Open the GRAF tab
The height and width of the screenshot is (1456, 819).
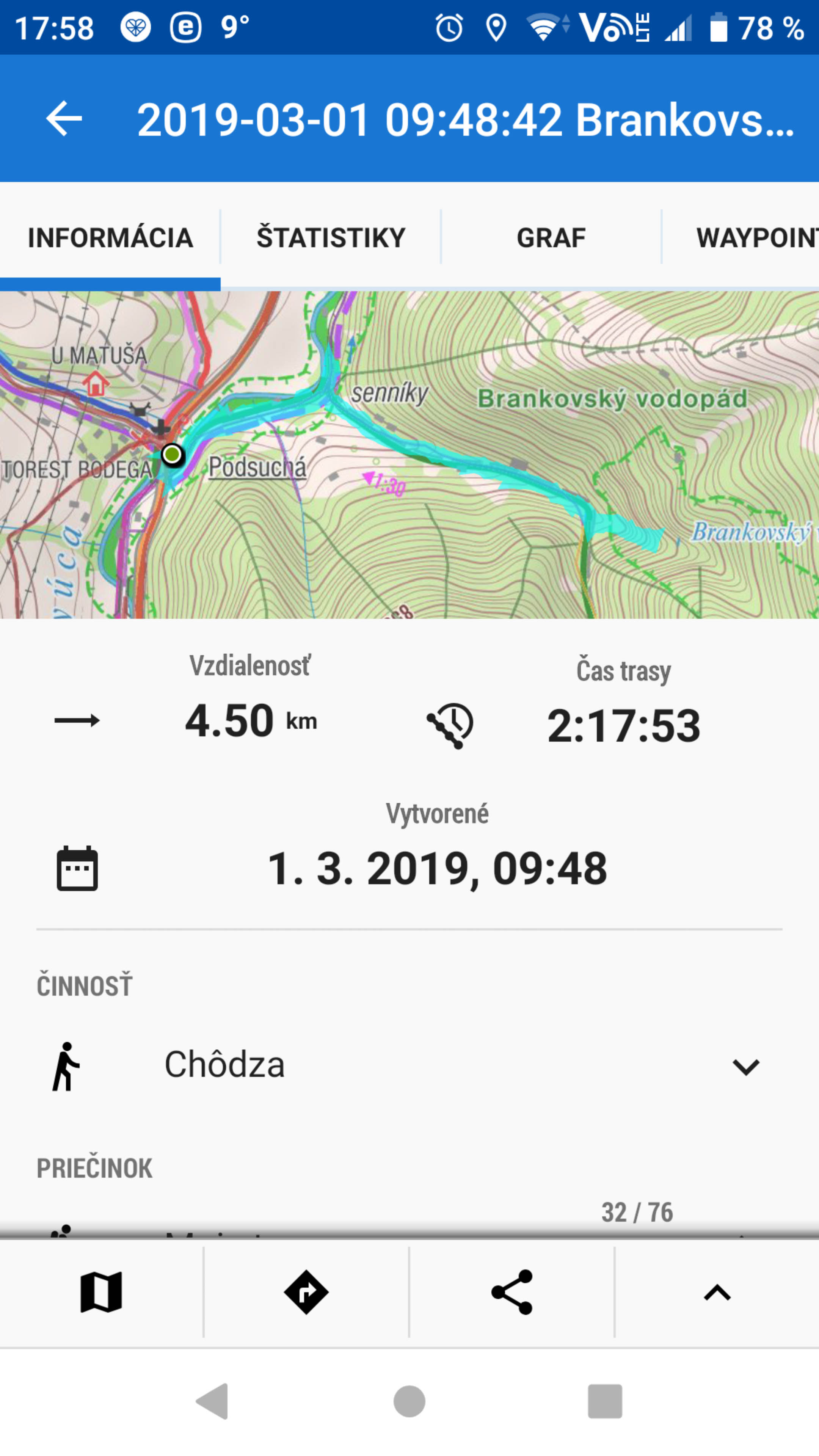tap(551, 237)
